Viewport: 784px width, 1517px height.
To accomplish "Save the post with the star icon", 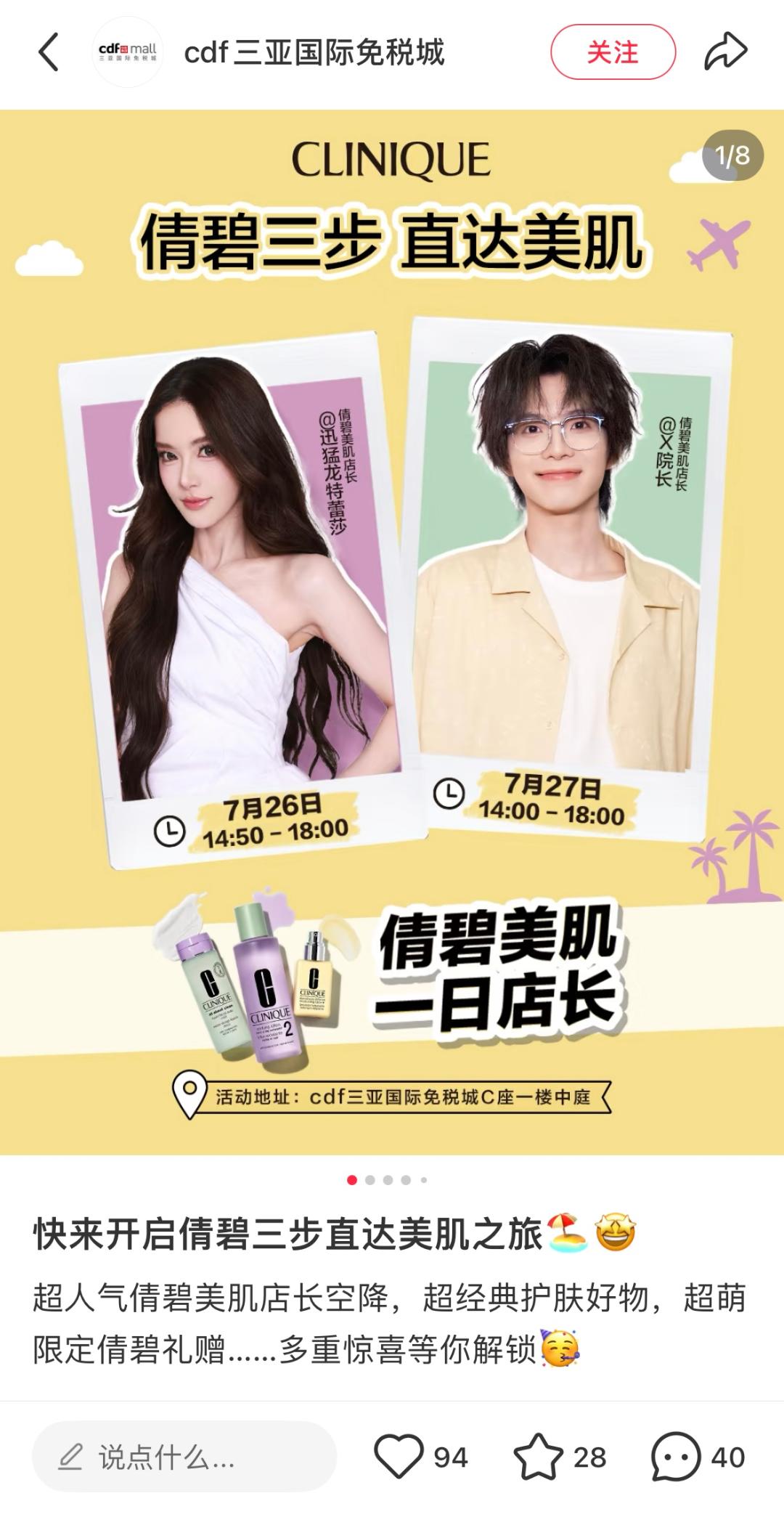I will click(x=538, y=1456).
